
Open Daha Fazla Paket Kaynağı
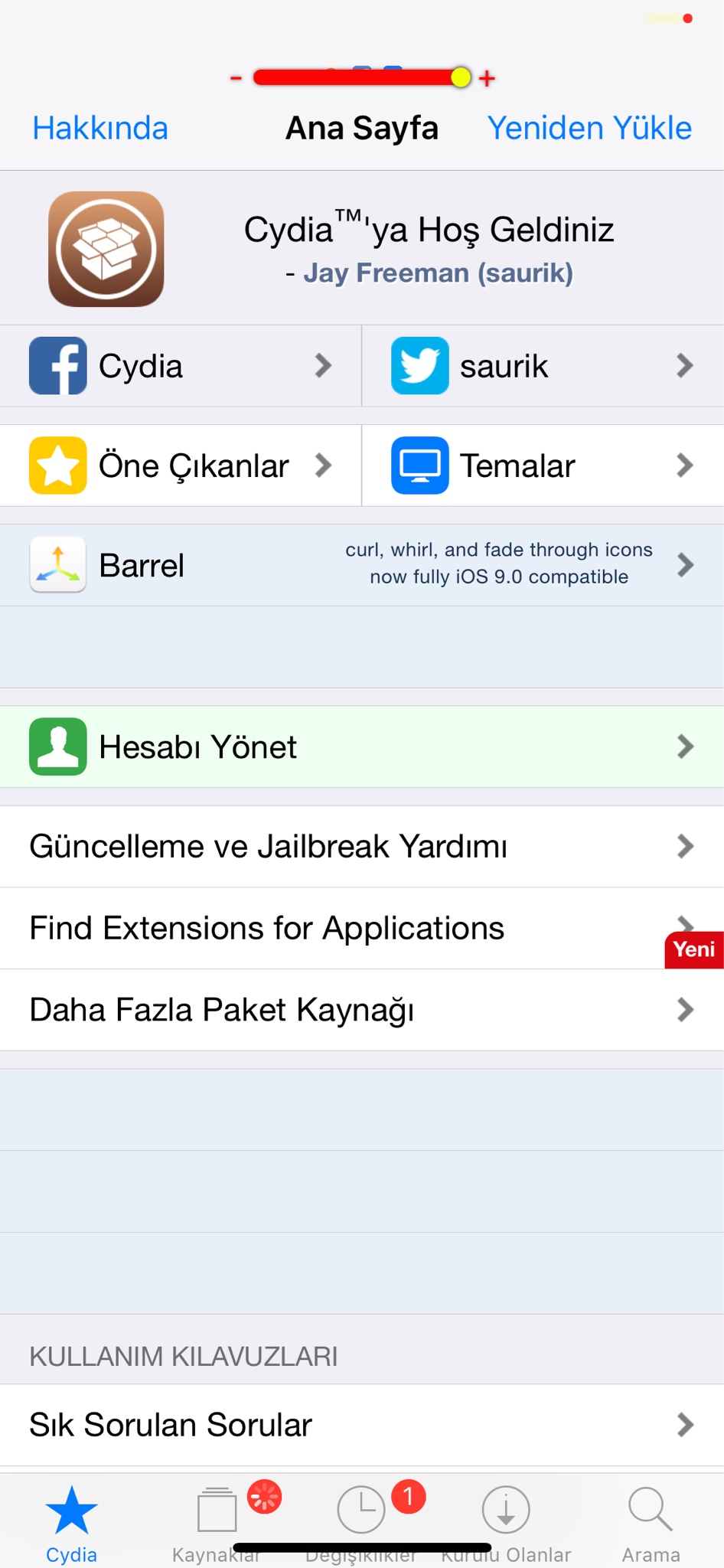tap(362, 1010)
